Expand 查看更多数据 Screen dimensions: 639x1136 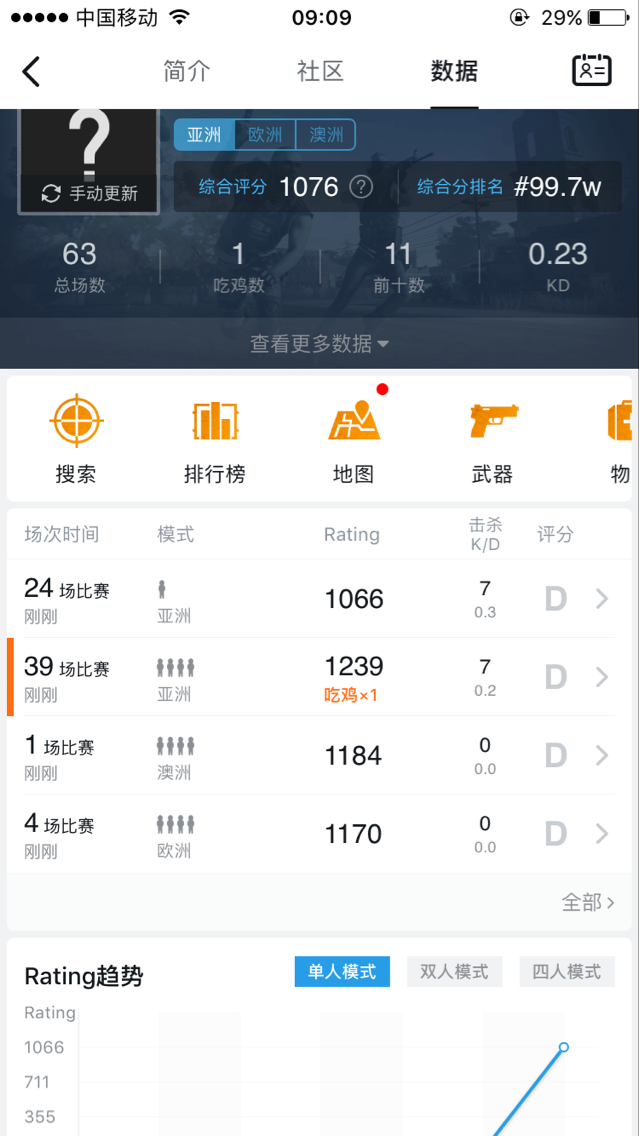coord(319,344)
